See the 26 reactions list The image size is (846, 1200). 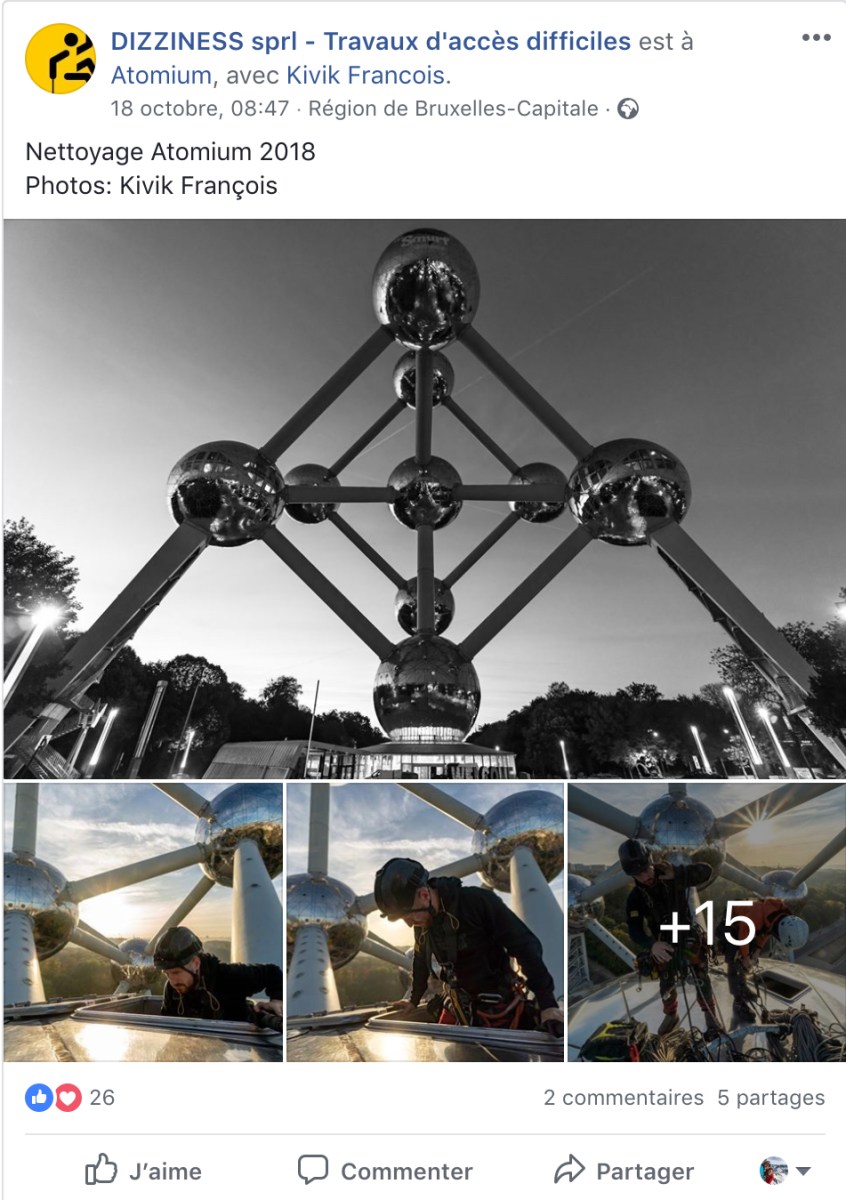pos(70,1097)
